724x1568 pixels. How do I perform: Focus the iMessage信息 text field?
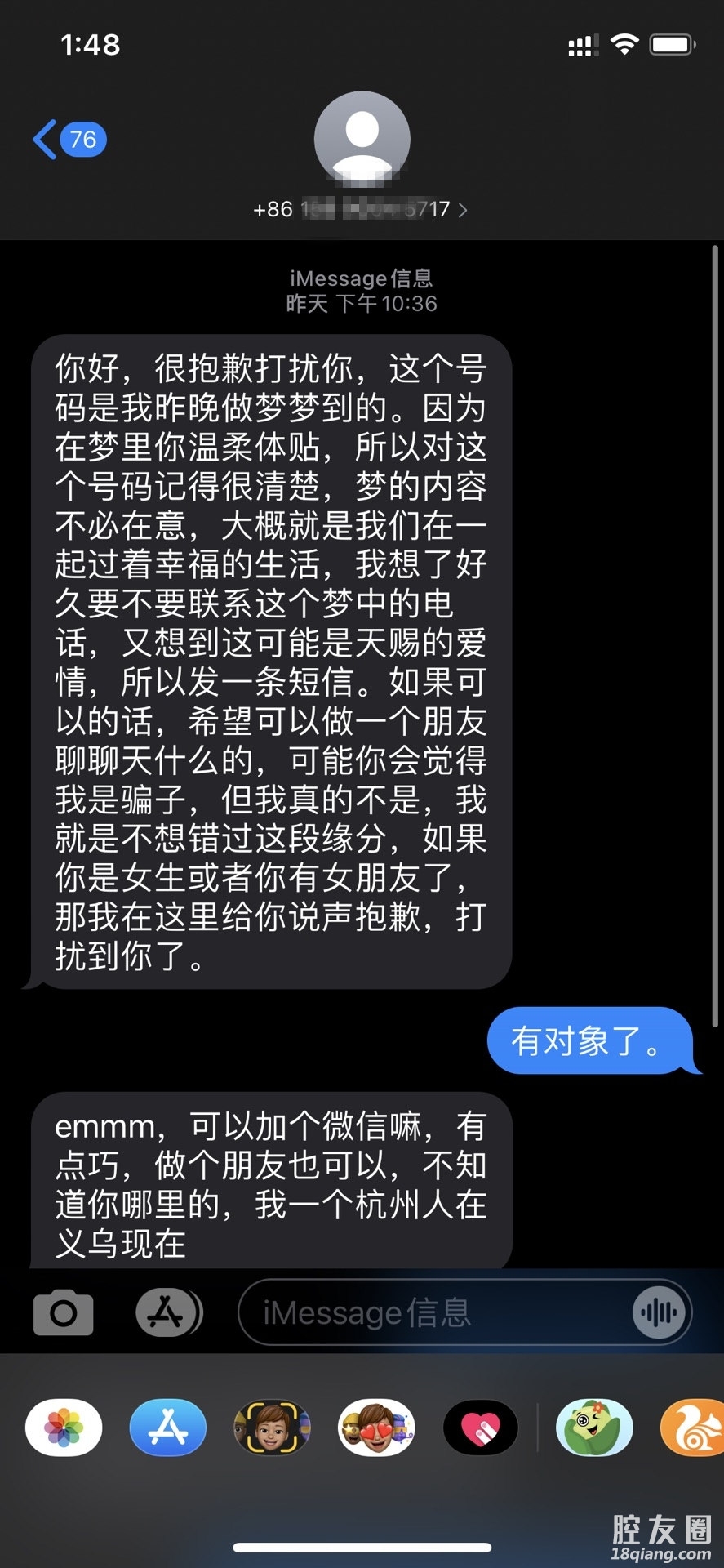pos(433,1312)
